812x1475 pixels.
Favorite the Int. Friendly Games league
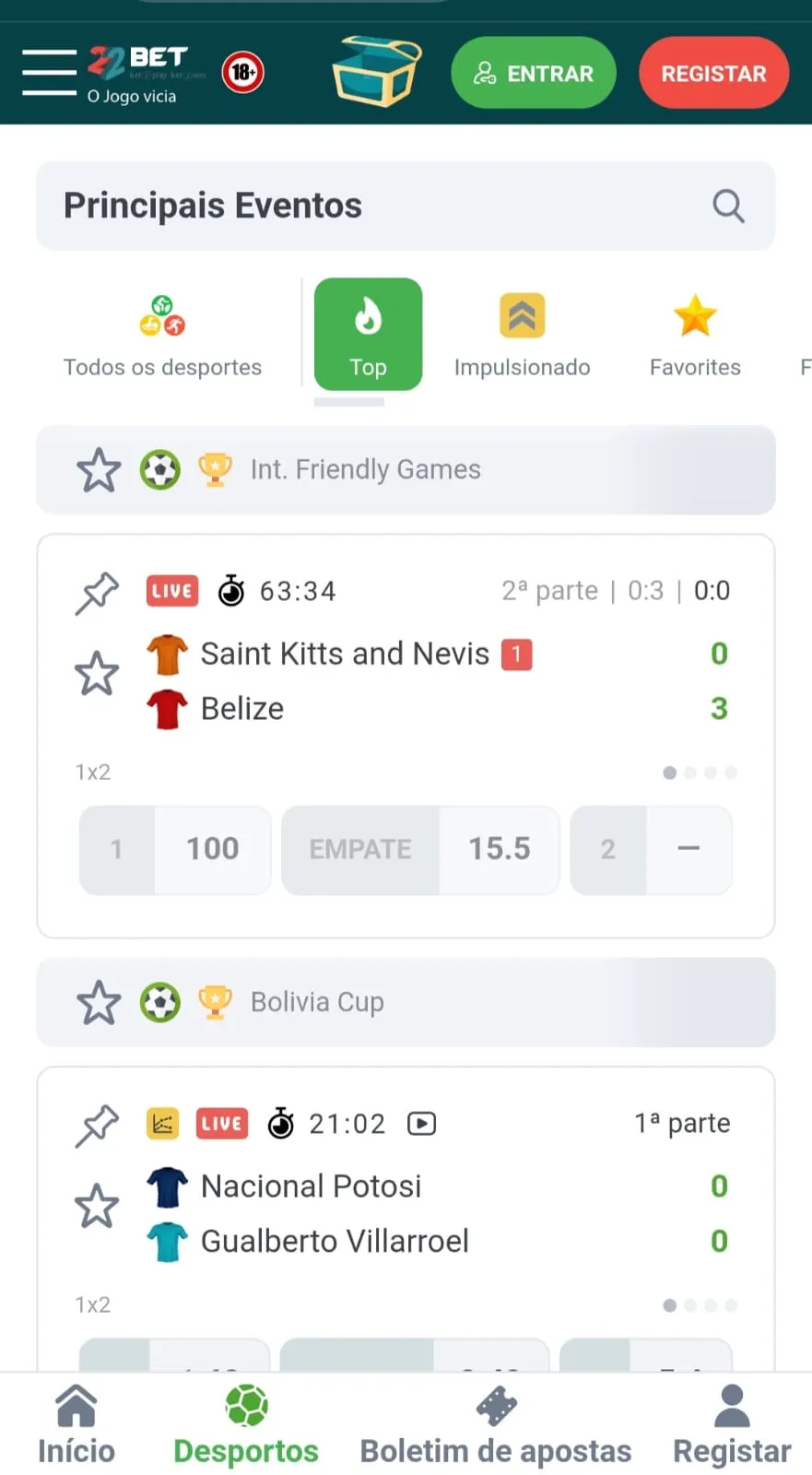(99, 470)
